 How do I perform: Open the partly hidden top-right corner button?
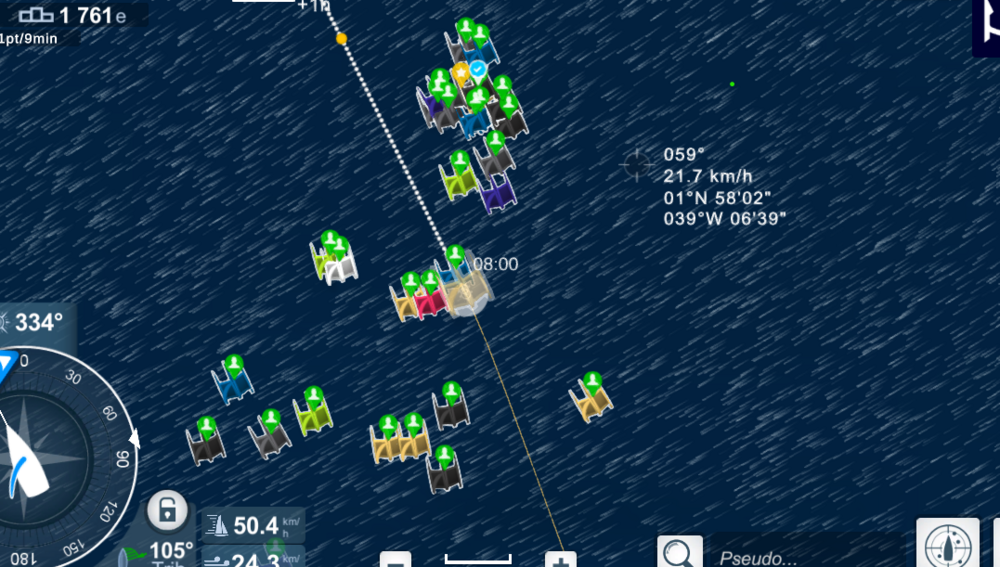coord(986,28)
